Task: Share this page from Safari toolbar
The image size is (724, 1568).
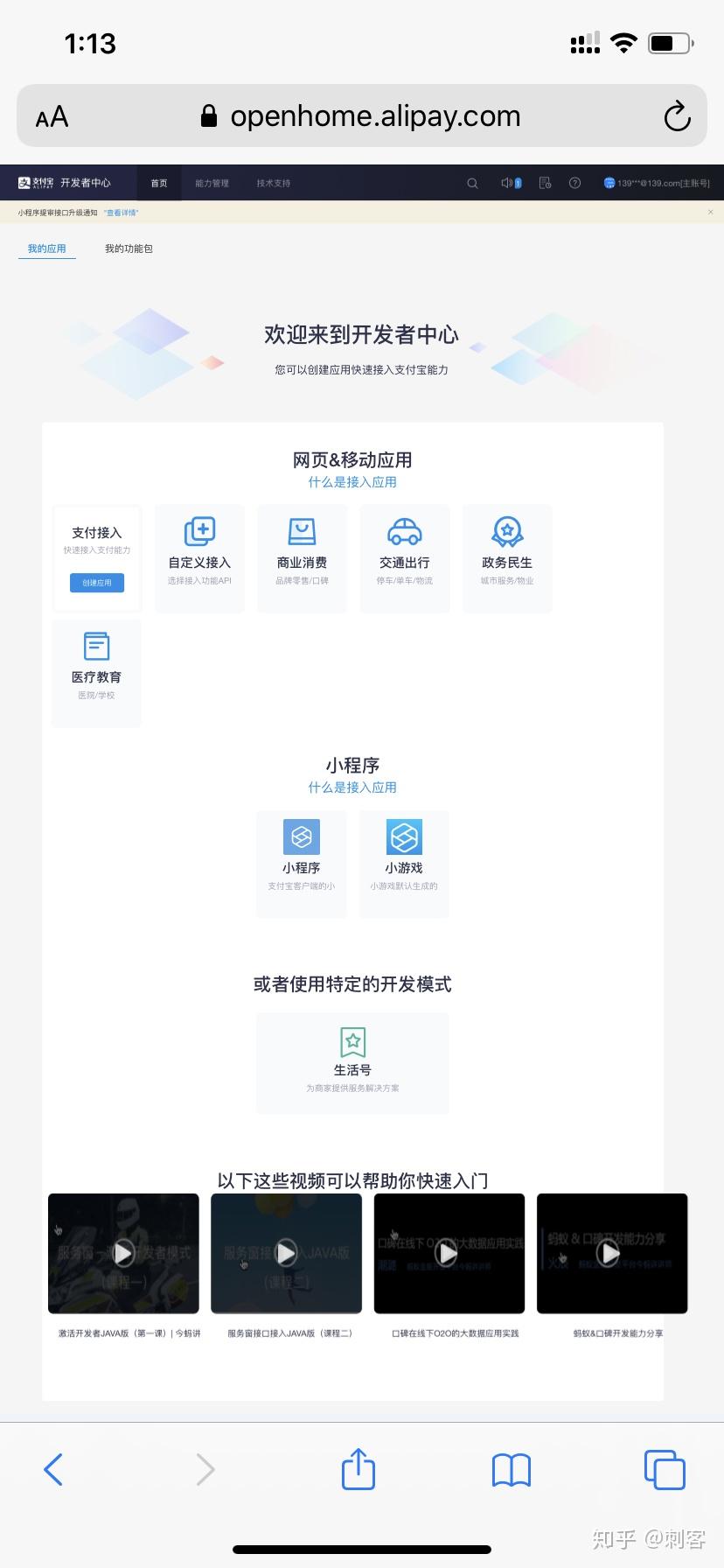Action: (x=358, y=1468)
